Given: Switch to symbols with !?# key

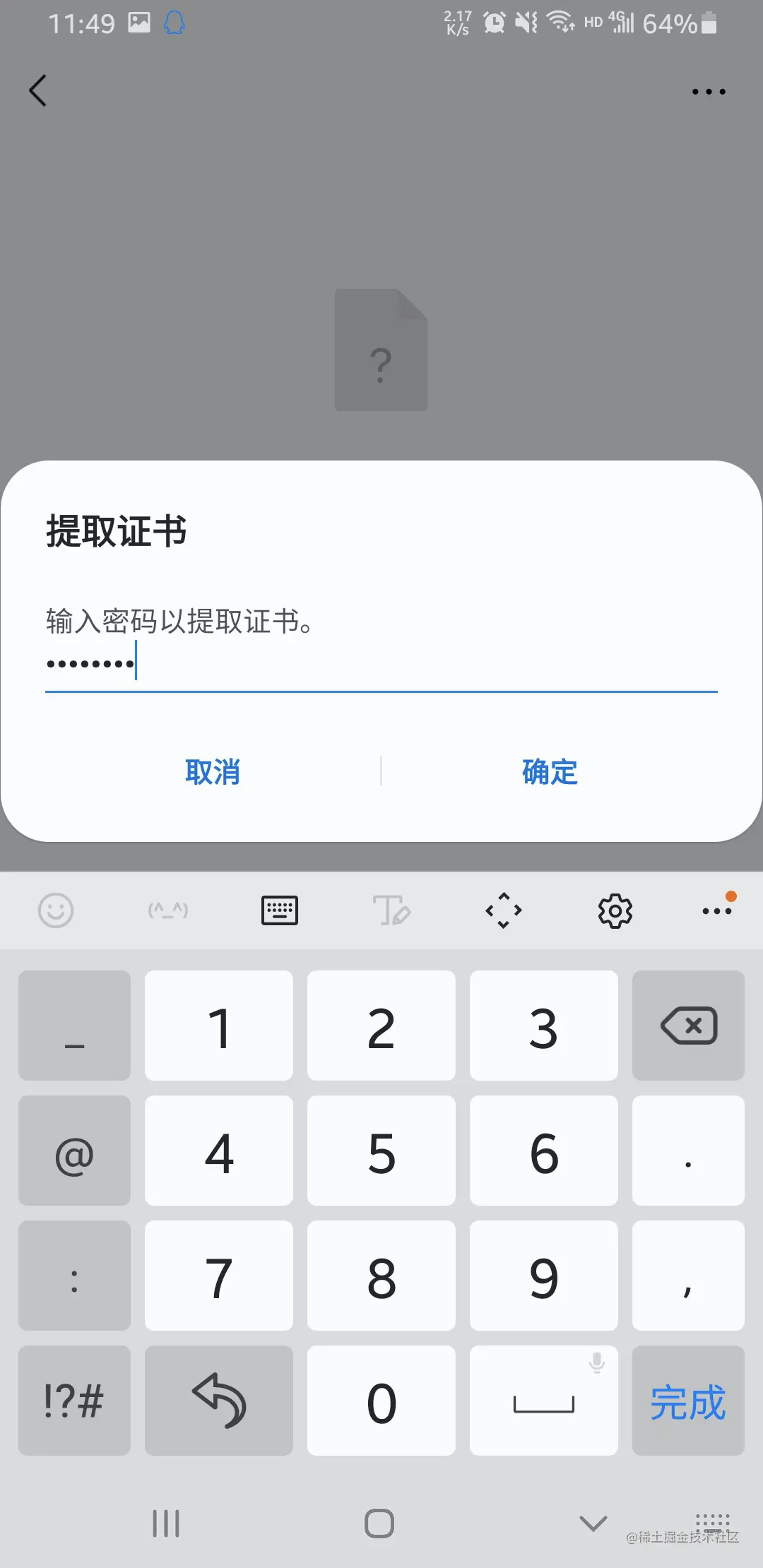Looking at the screenshot, I should pos(74,1401).
